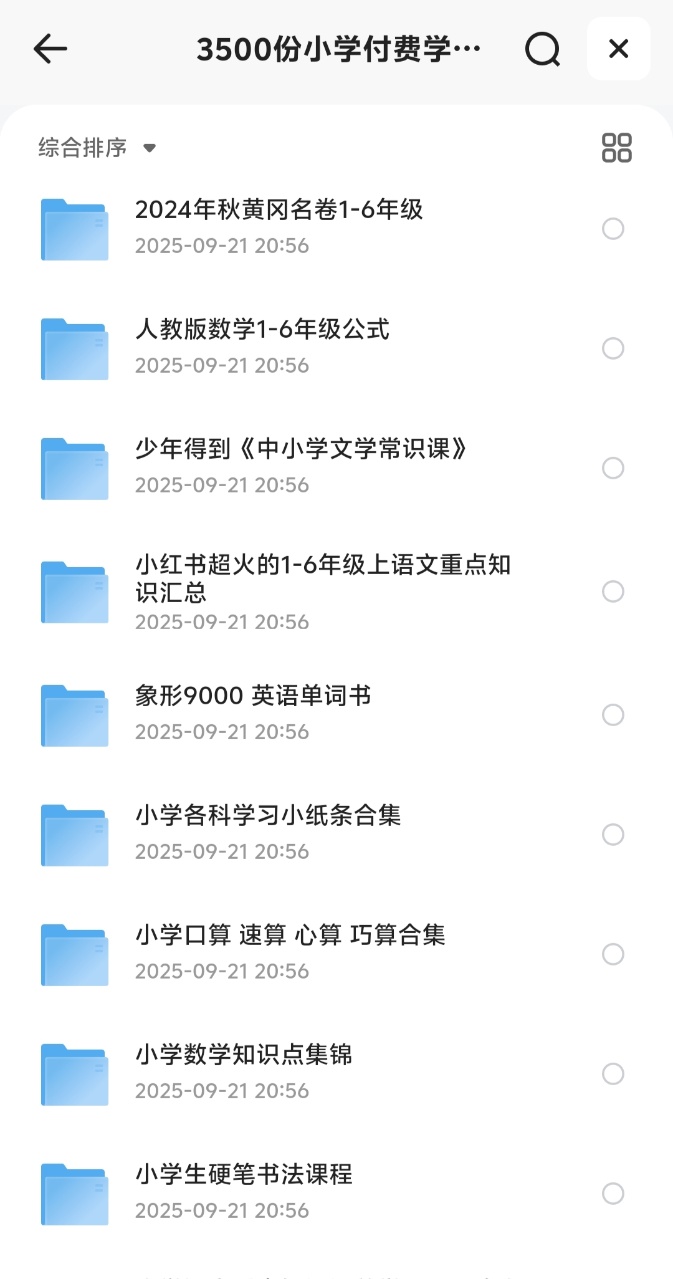Select the 2024年秋黄冈名卷1-6年级 folder circle
The height and width of the screenshot is (1279, 673).
point(613,229)
